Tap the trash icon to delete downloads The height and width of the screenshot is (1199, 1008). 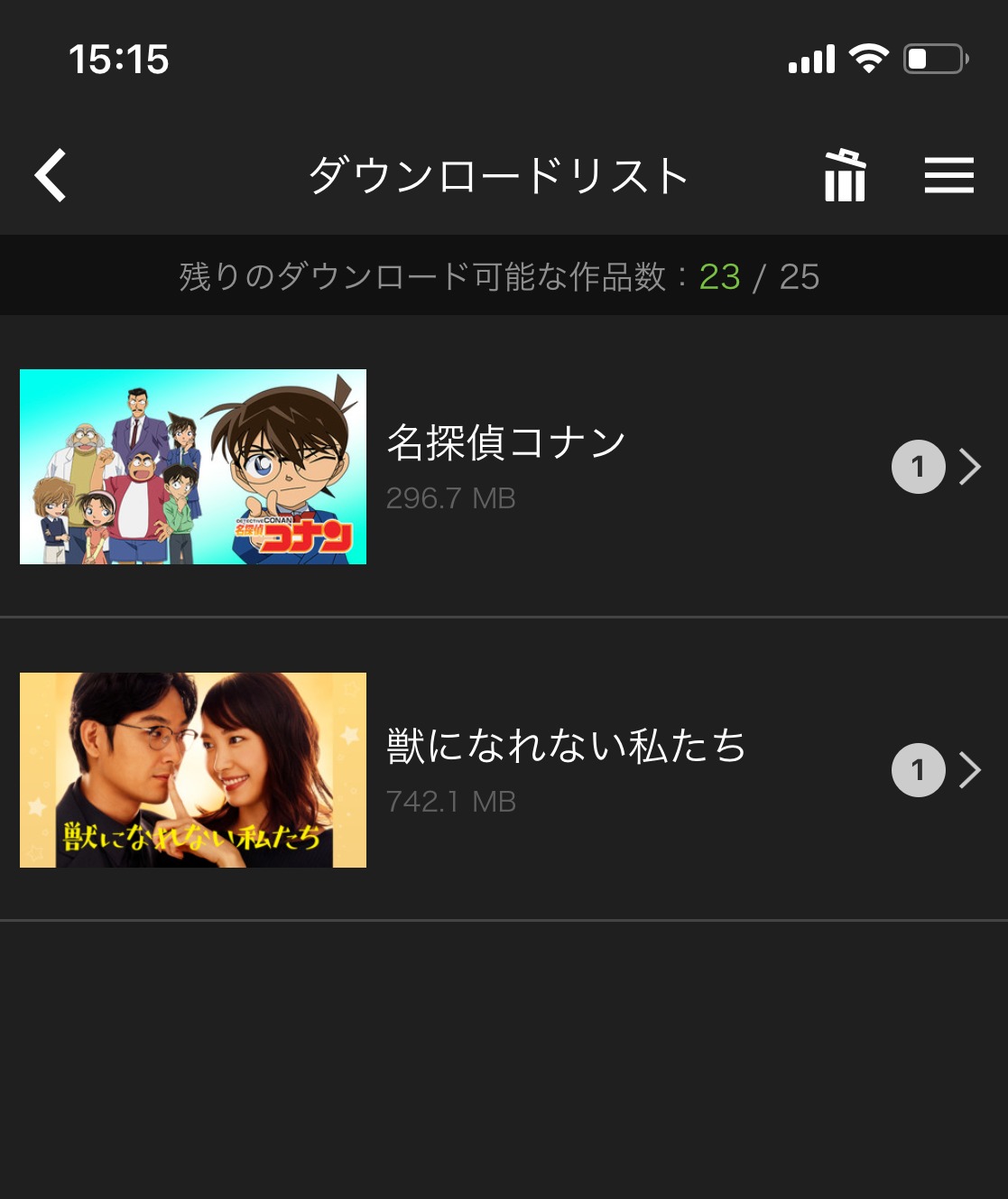845,175
